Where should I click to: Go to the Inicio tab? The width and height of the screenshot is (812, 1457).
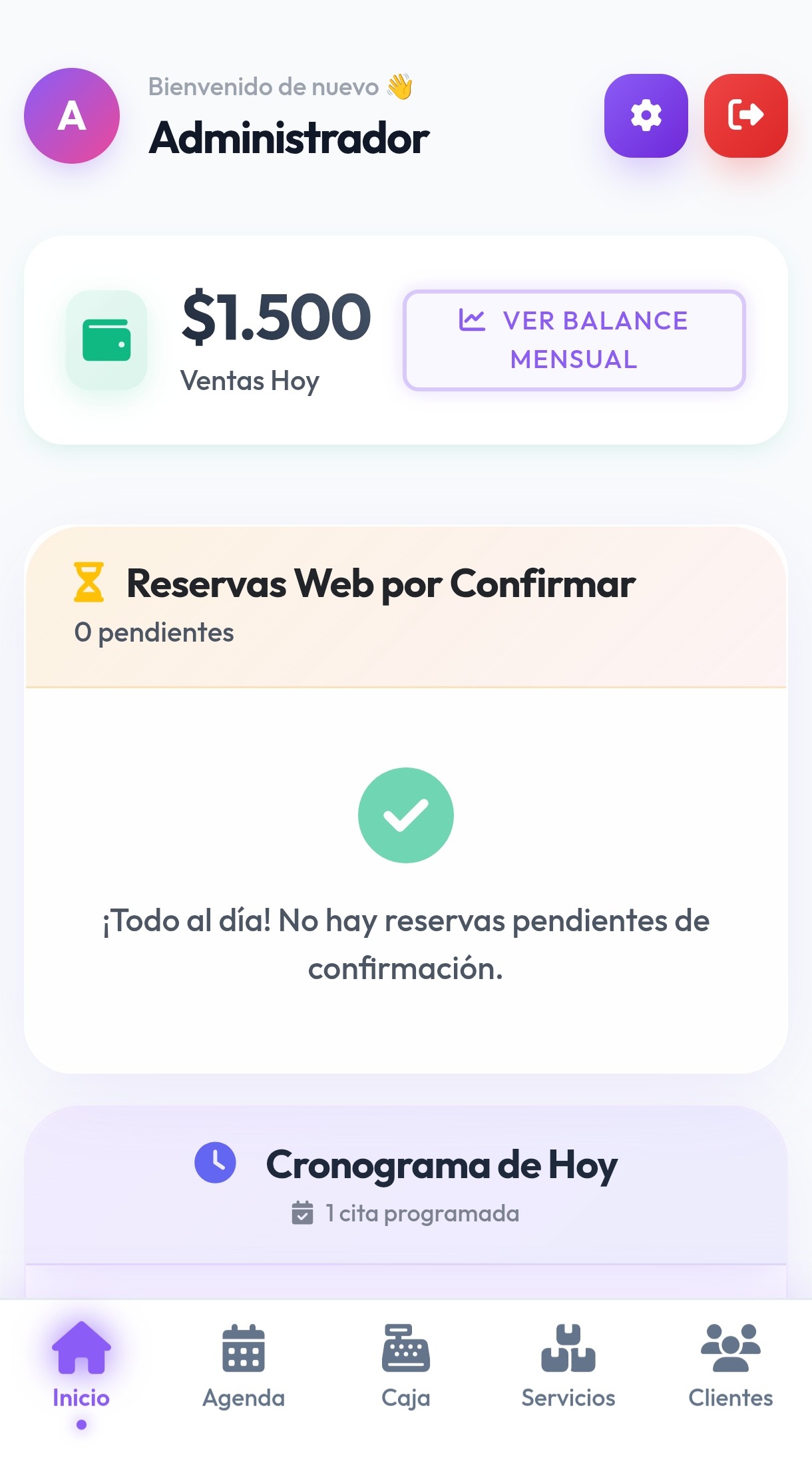pyautogui.click(x=81, y=1366)
